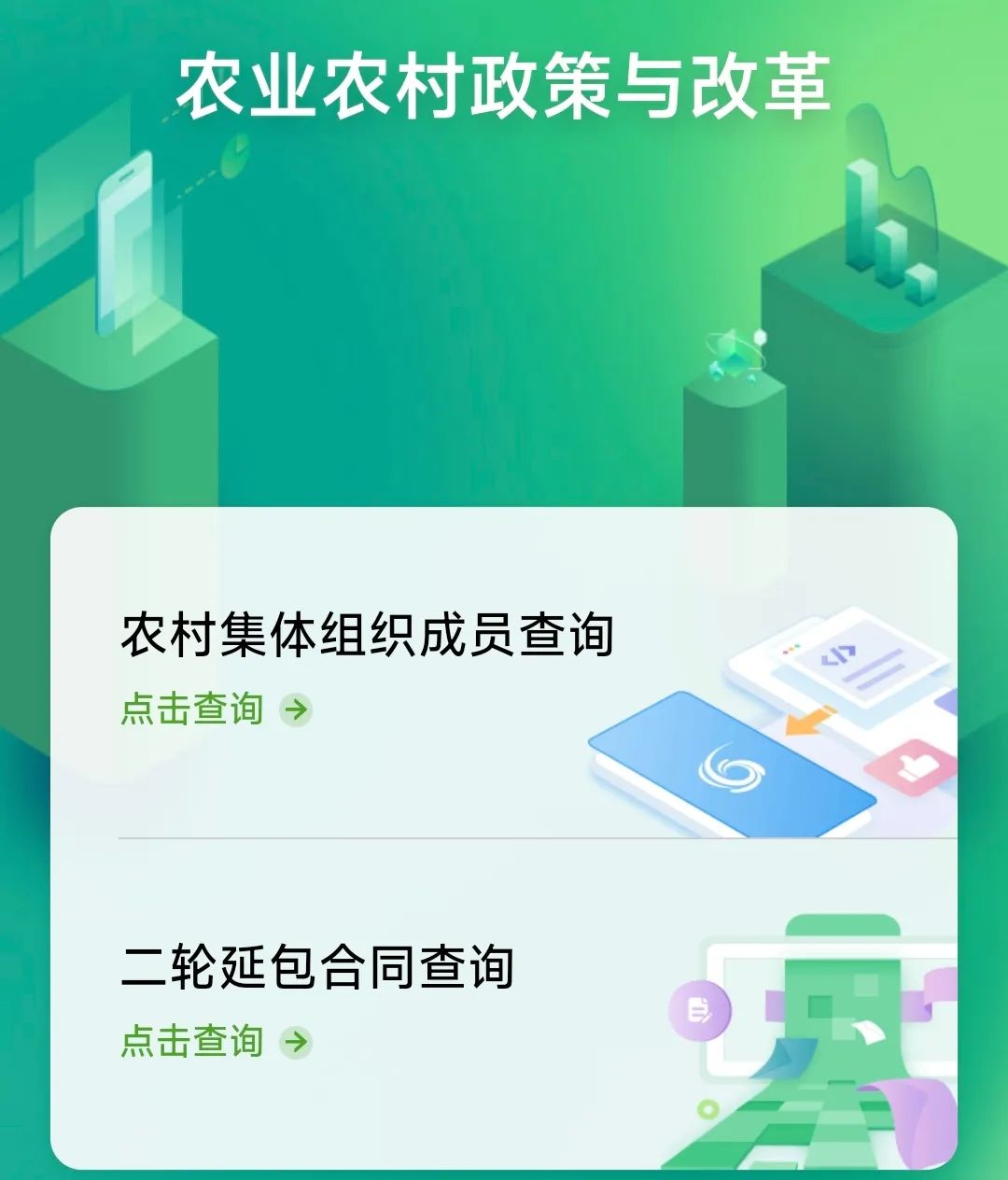Tap 点击查询 under 农村集体组织成员查询
This screenshot has width=1008, height=1180.
[x=216, y=709]
